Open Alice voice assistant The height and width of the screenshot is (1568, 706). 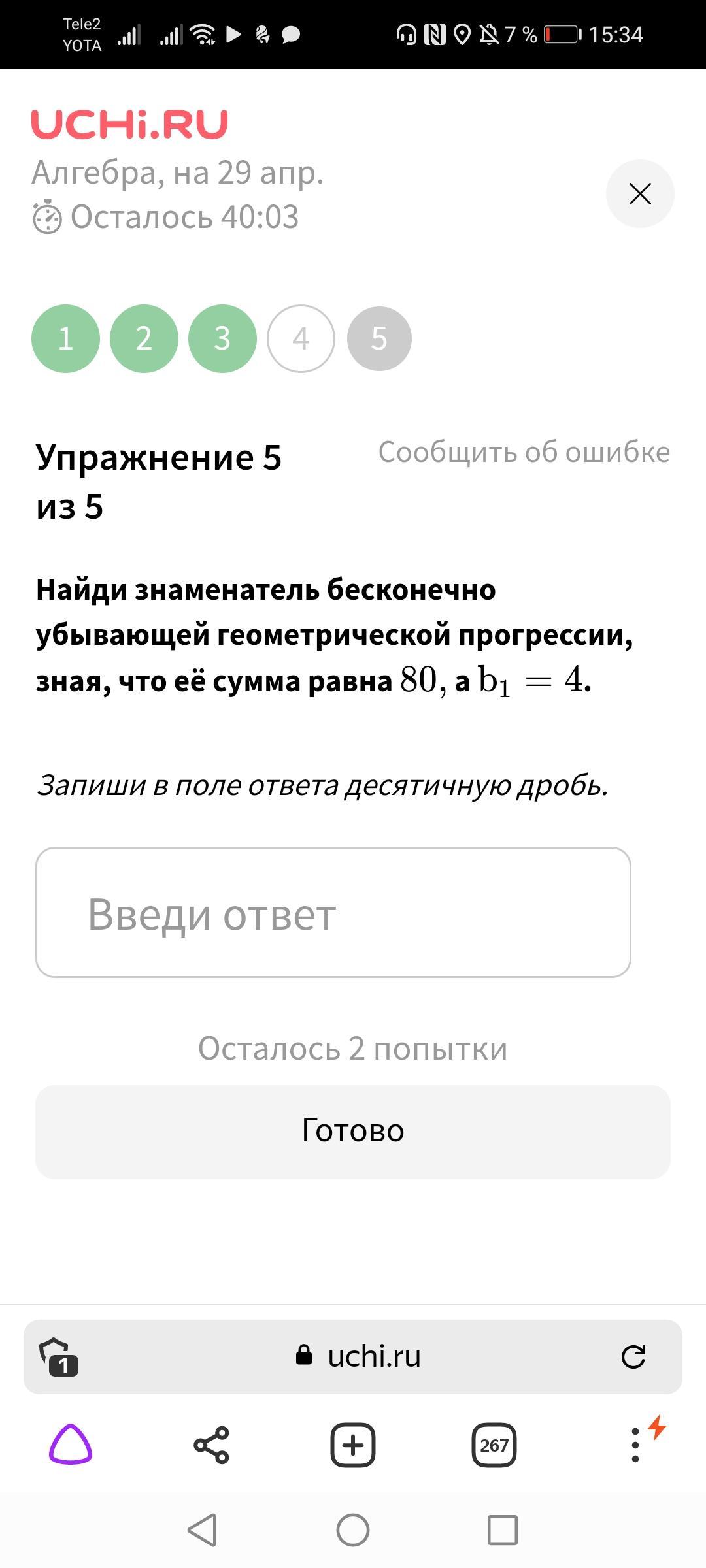point(71,1445)
